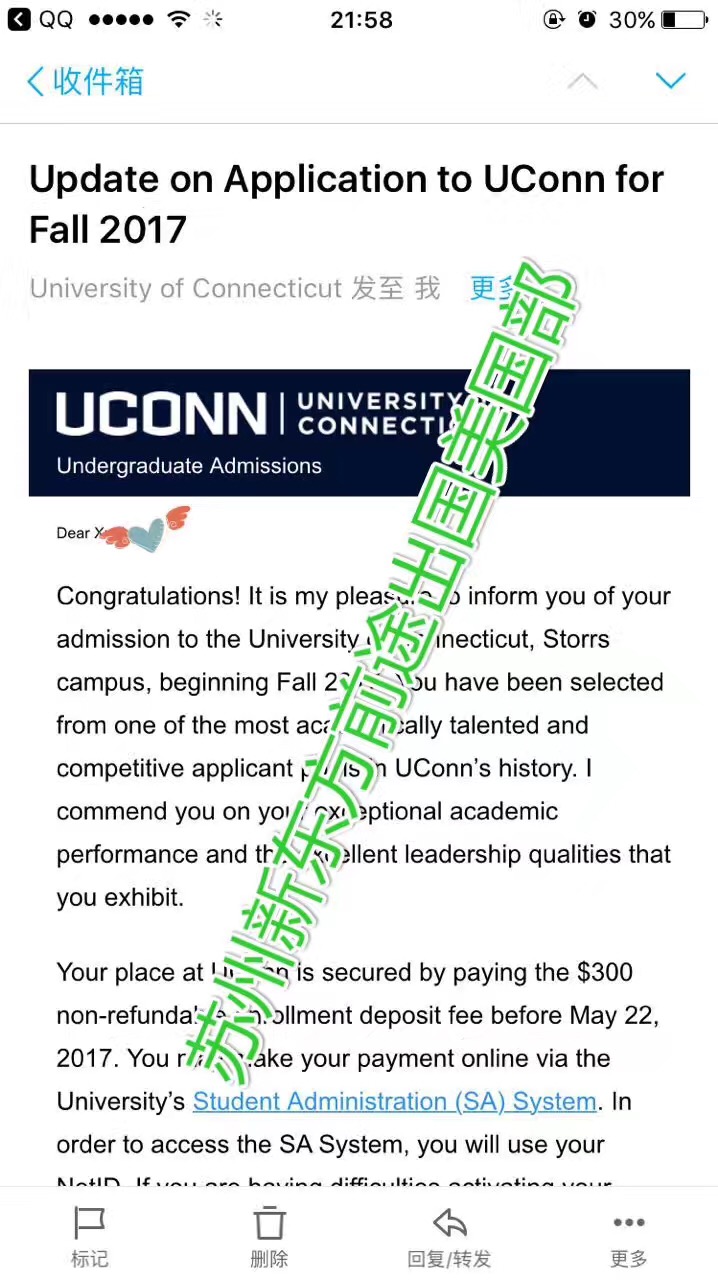Delete this email with 删除
Image resolution: width=718 pixels, height=1280 pixels.
(x=269, y=1237)
